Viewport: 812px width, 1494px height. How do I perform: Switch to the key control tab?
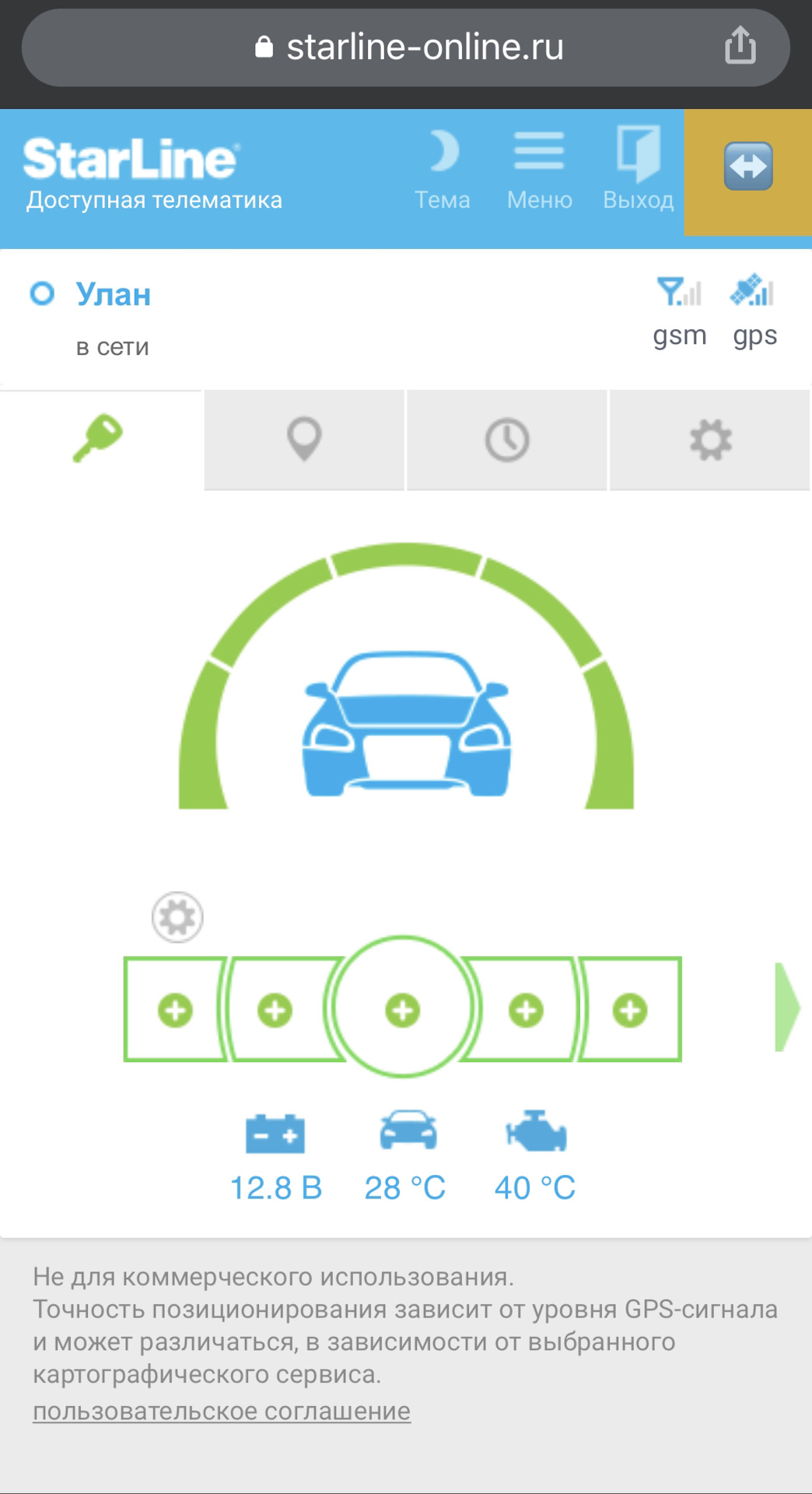coord(100,439)
